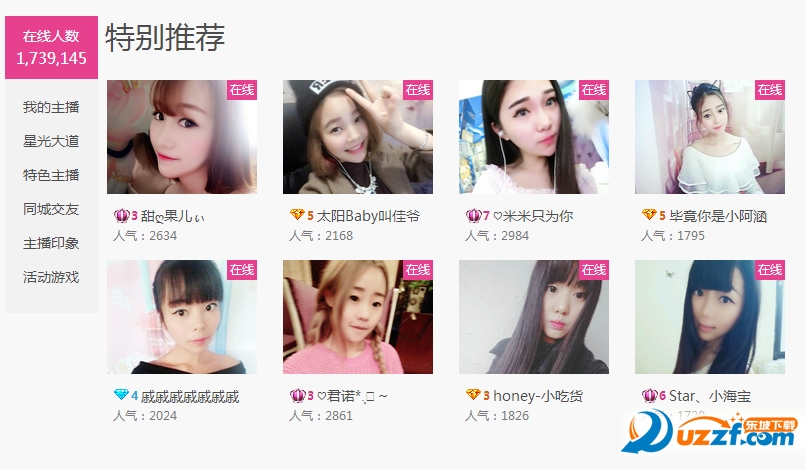This screenshot has width=805, height=470.
Task: Go to 星光大道 section
Action: point(51,141)
